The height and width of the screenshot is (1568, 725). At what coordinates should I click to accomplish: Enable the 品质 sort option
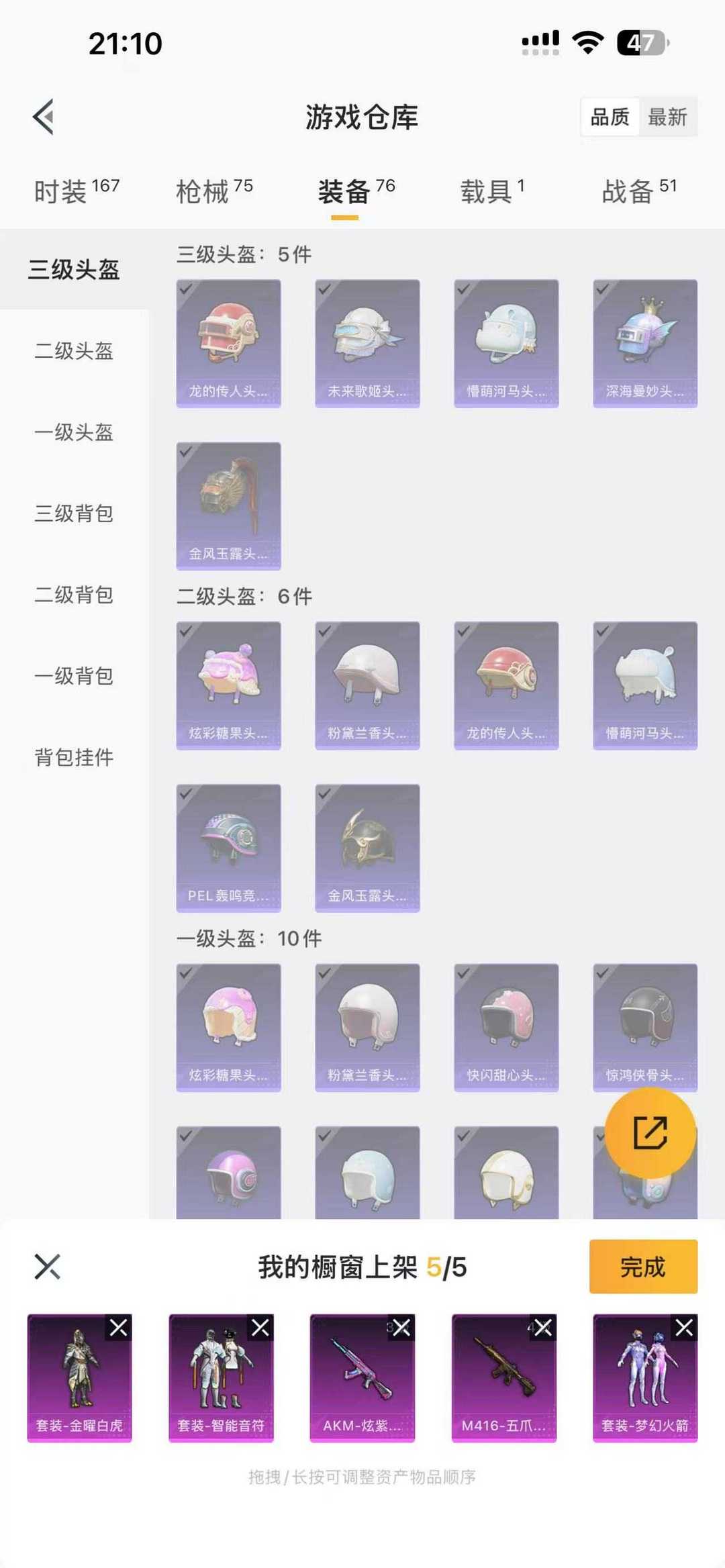(608, 117)
